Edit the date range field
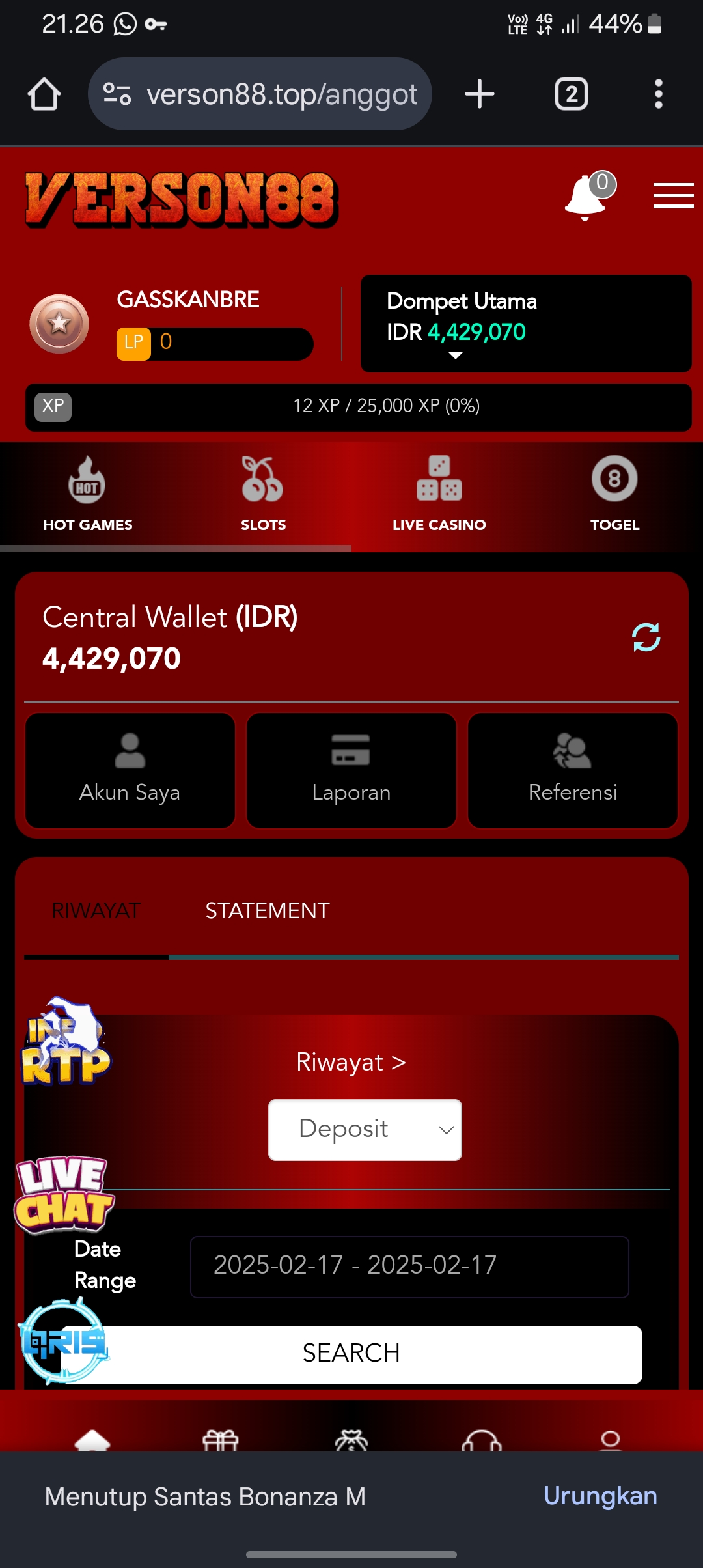The width and height of the screenshot is (703, 1568). 409,1267
